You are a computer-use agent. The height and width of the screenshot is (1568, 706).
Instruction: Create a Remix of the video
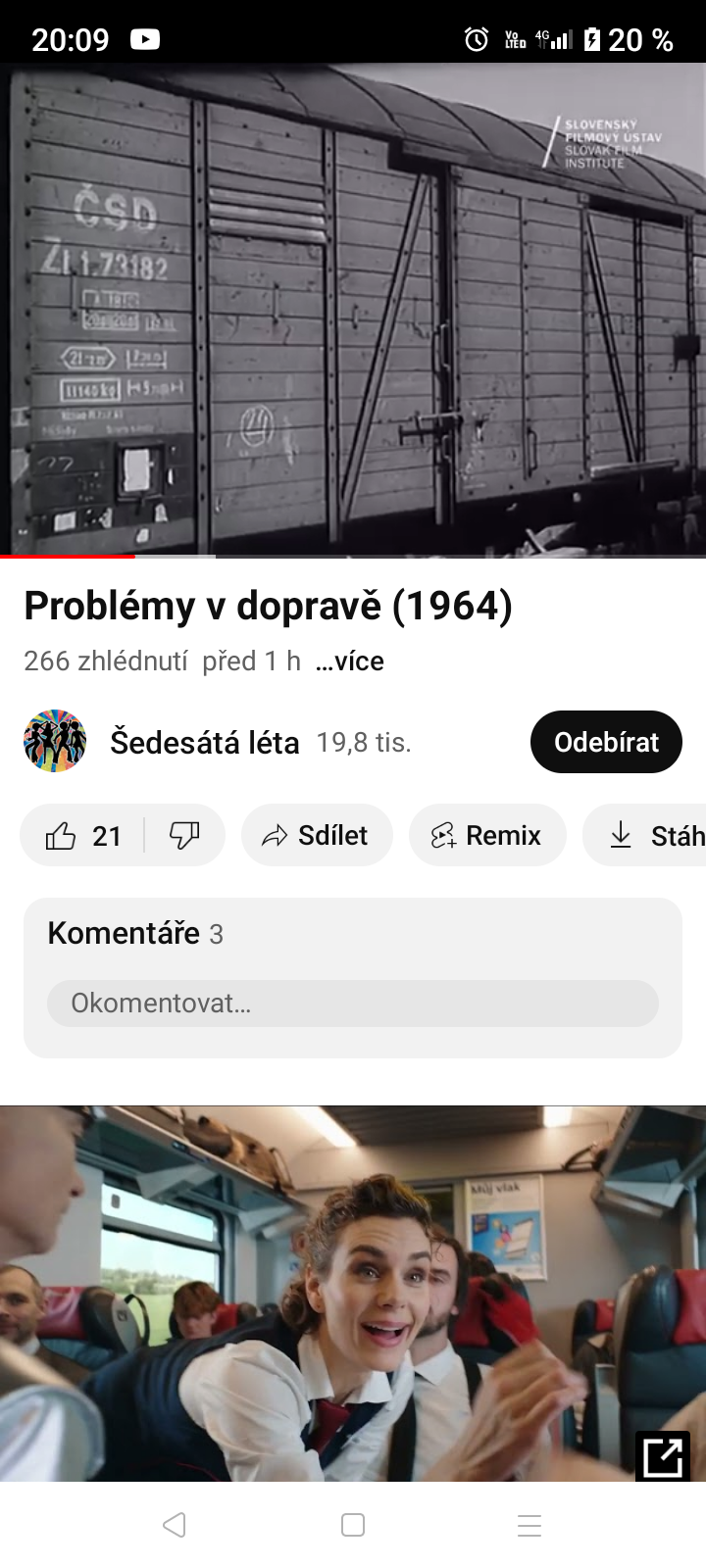[x=487, y=836]
